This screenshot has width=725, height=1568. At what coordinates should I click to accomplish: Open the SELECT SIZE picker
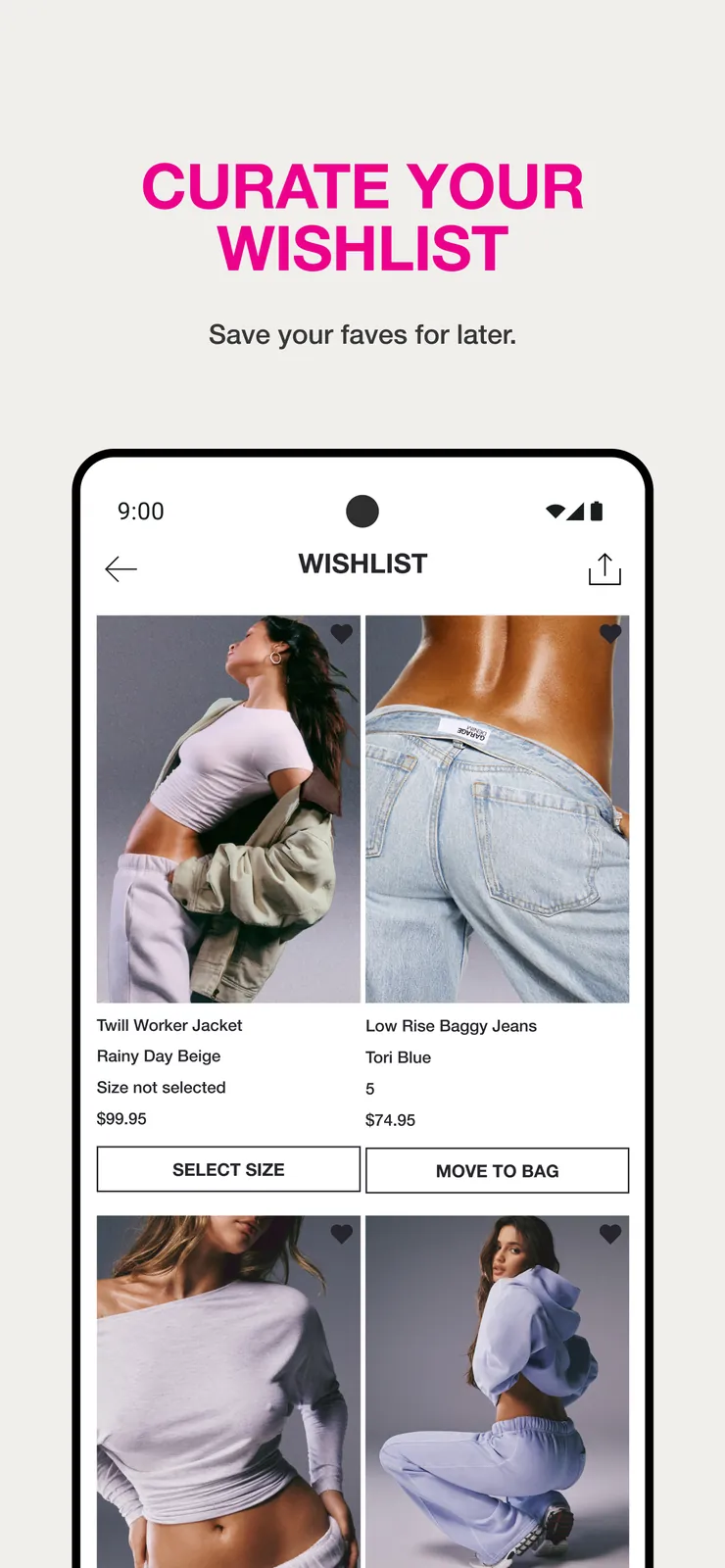click(227, 1169)
